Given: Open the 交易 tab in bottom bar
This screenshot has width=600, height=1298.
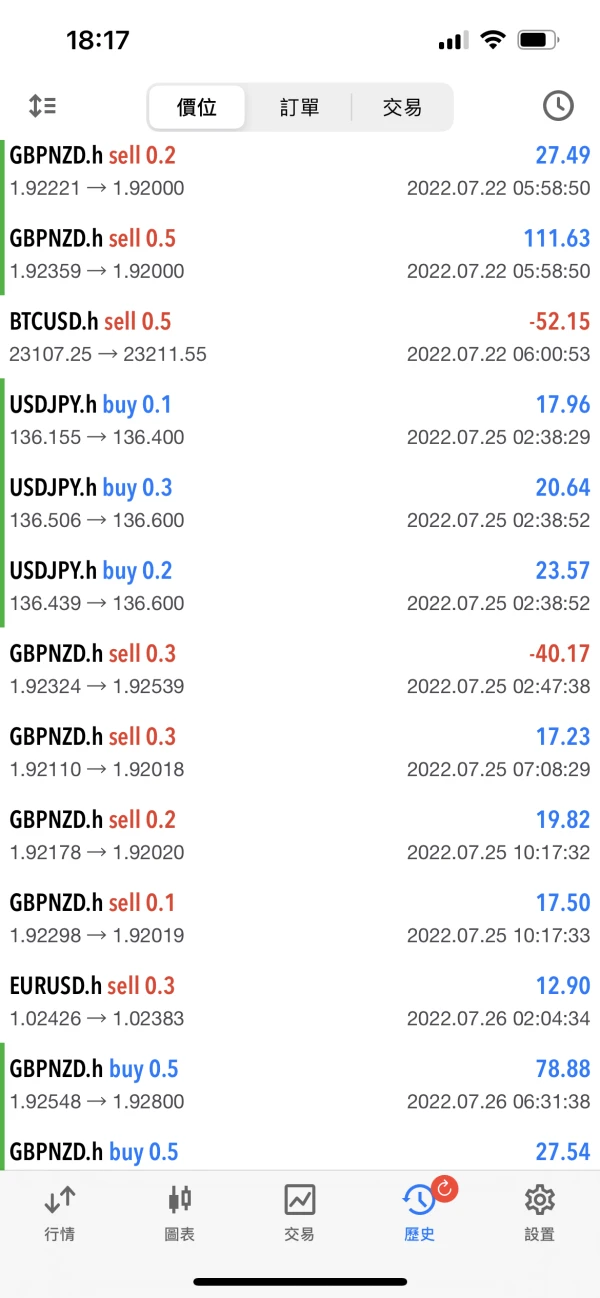Looking at the screenshot, I should [x=299, y=1212].
